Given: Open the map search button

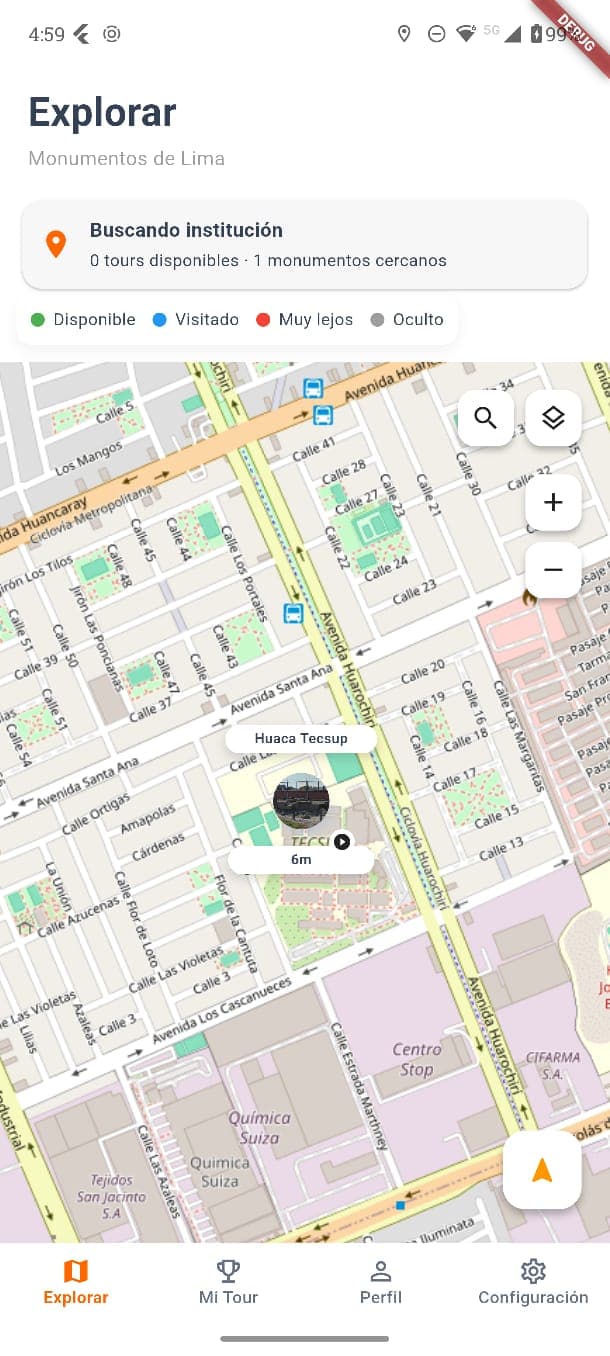Looking at the screenshot, I should [486, 418].
